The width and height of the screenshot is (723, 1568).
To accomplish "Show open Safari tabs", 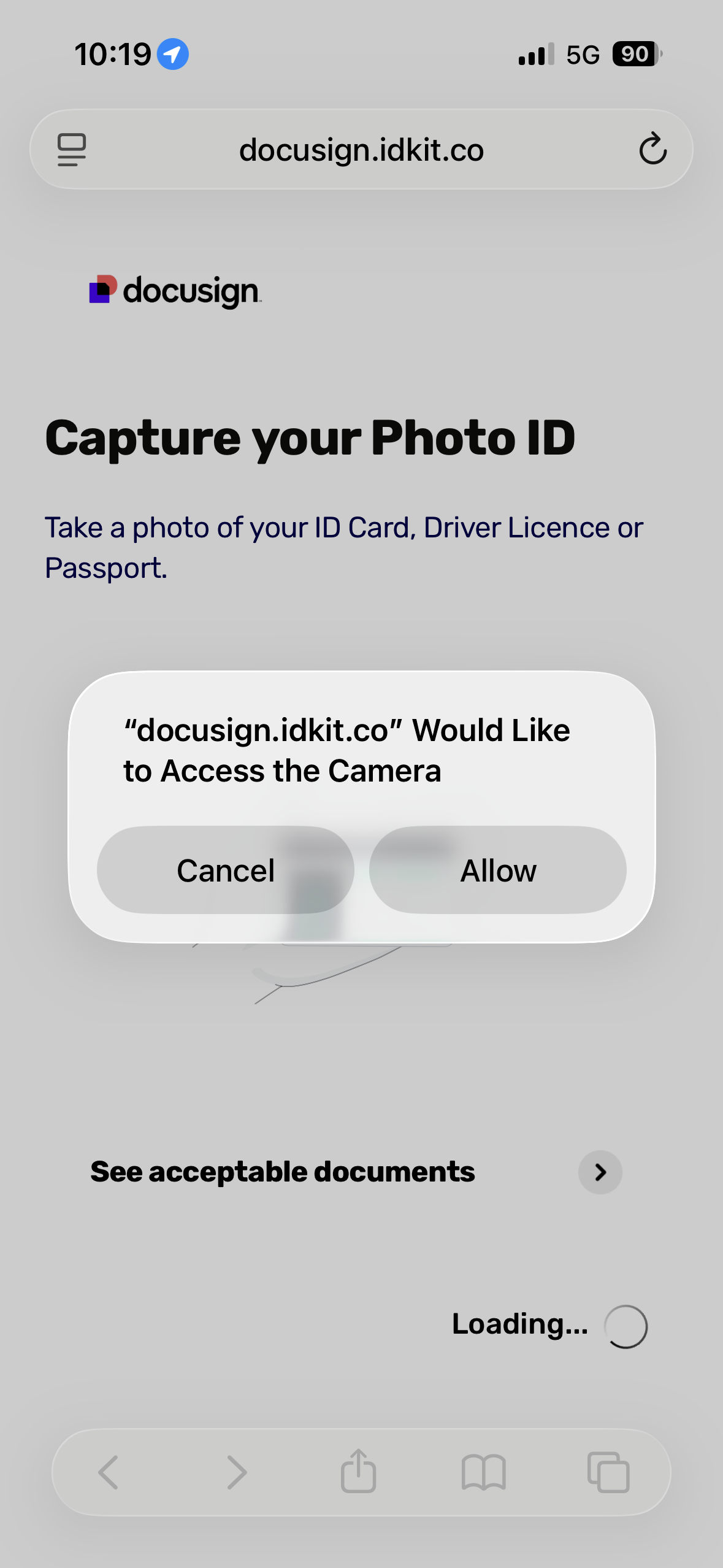I will point(608,1472).
